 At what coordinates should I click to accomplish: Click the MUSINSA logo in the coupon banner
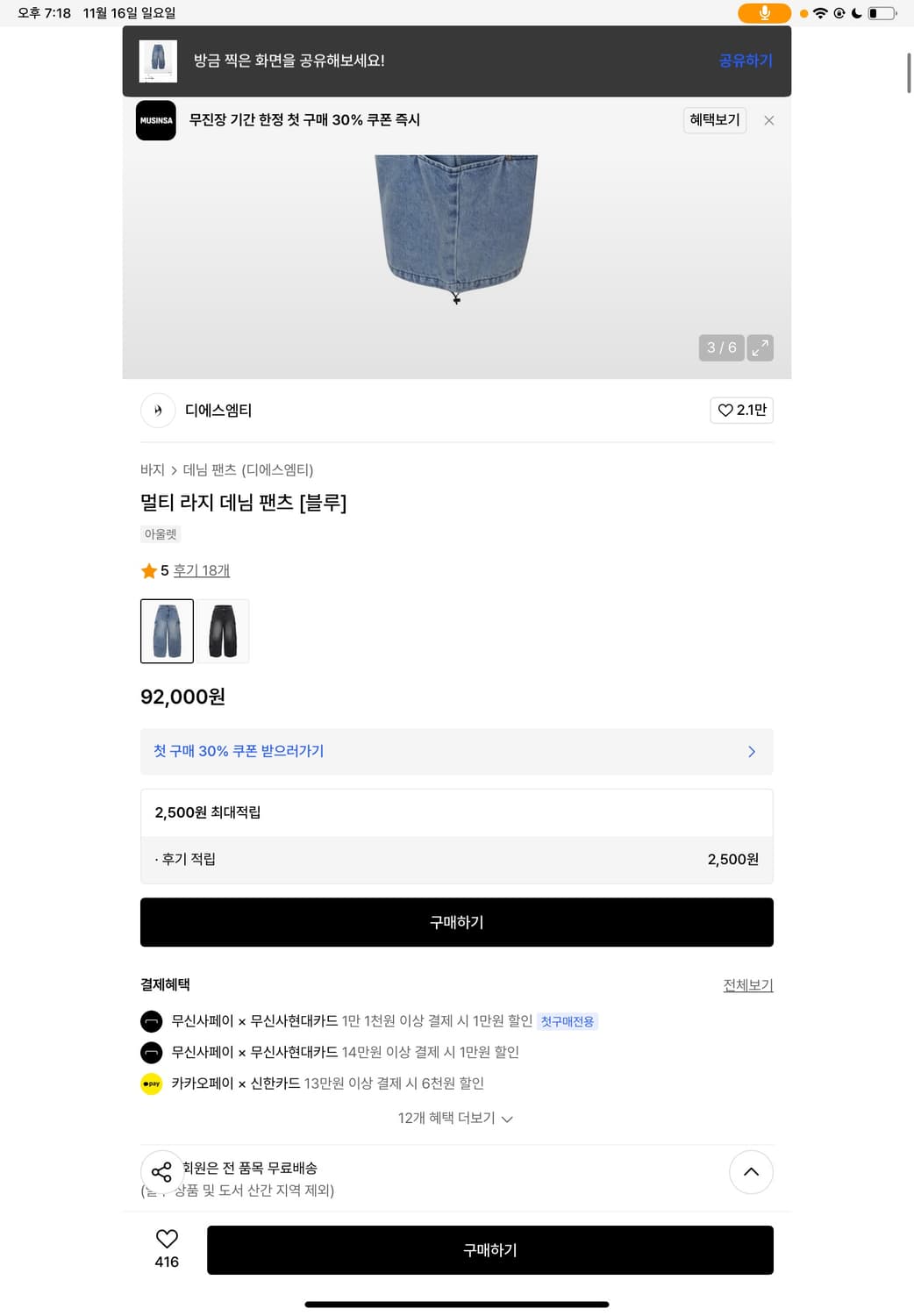[155, 120]
